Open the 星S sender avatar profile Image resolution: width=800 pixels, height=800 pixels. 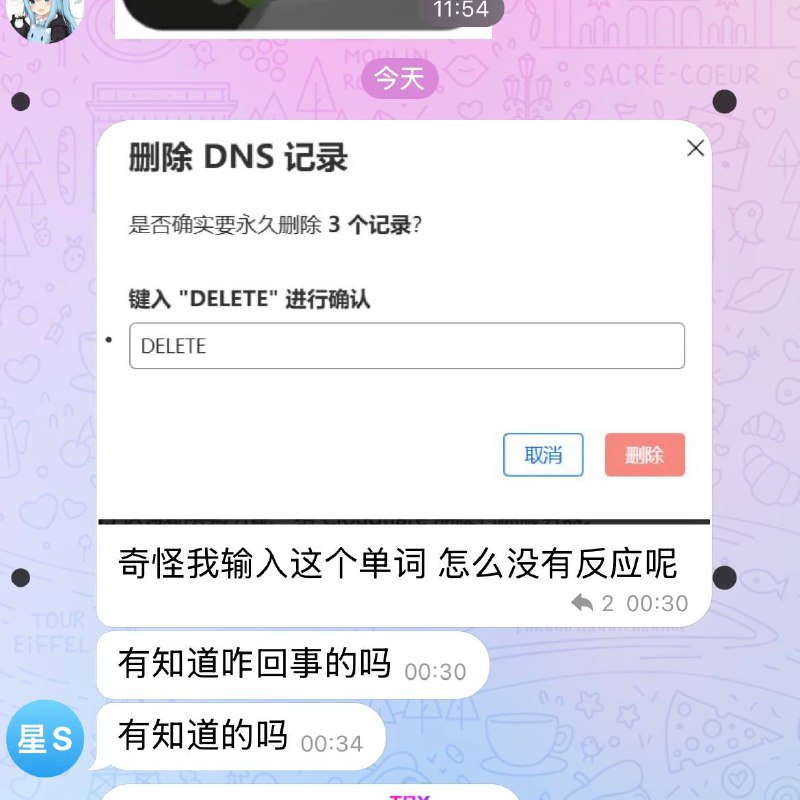(x=46, y=739)
